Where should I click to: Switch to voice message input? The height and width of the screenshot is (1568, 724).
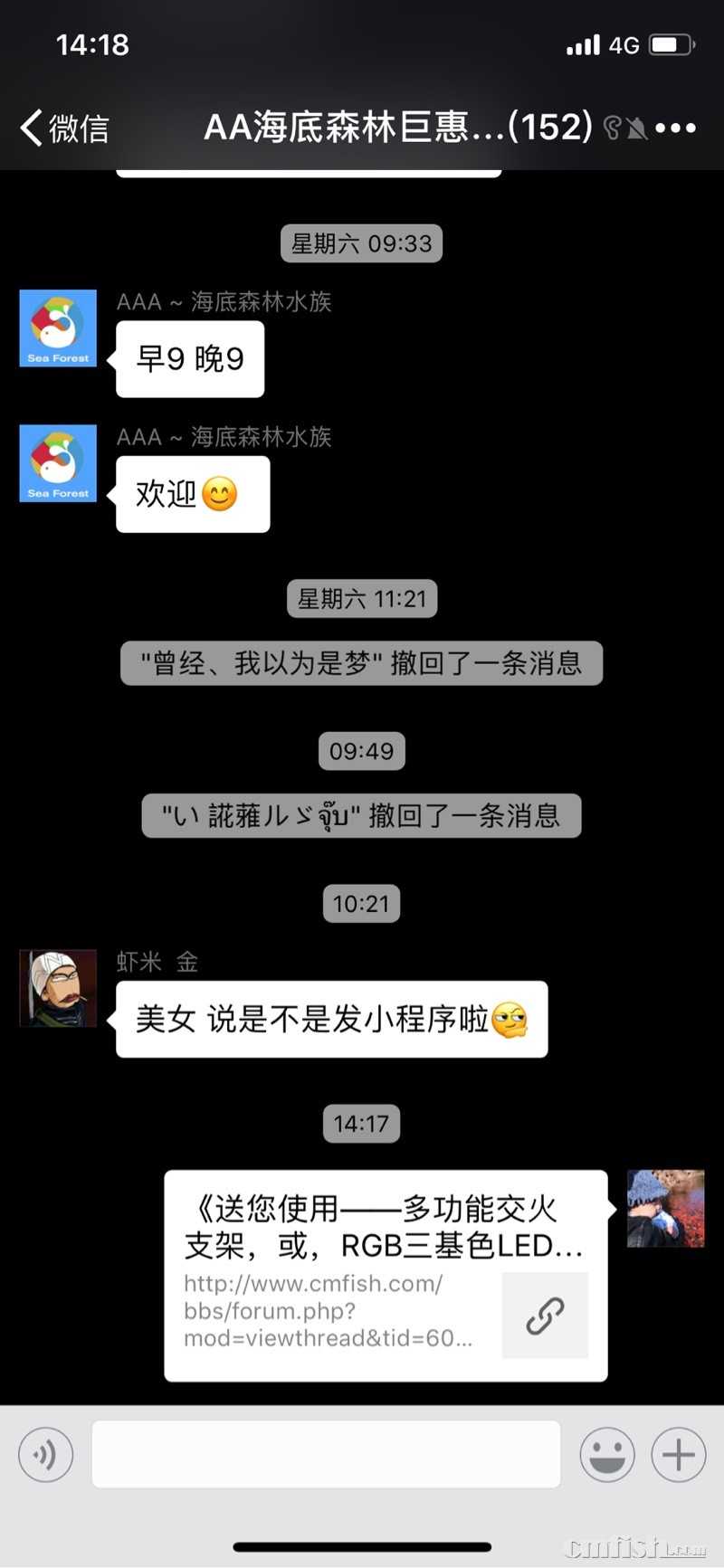click(x=45, y=1455)
